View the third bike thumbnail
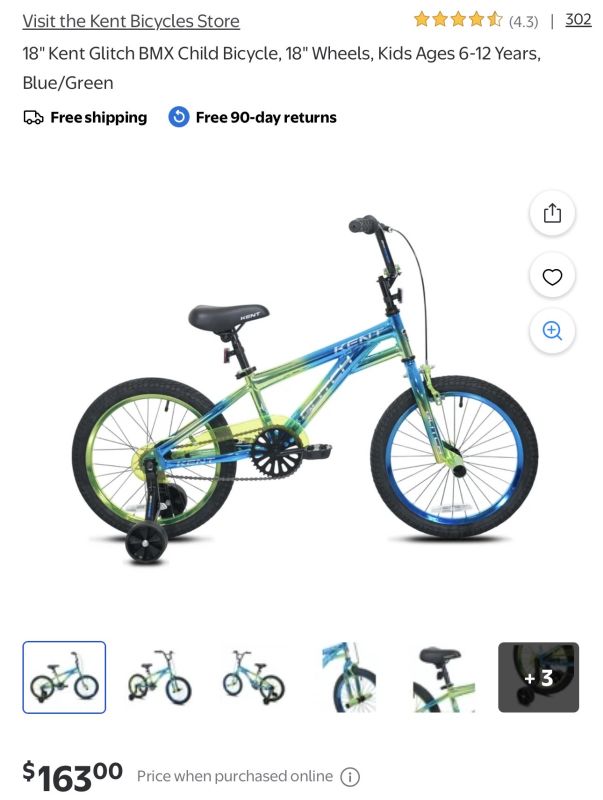Viewport: 603px width, 800px height. pos(254,677)
